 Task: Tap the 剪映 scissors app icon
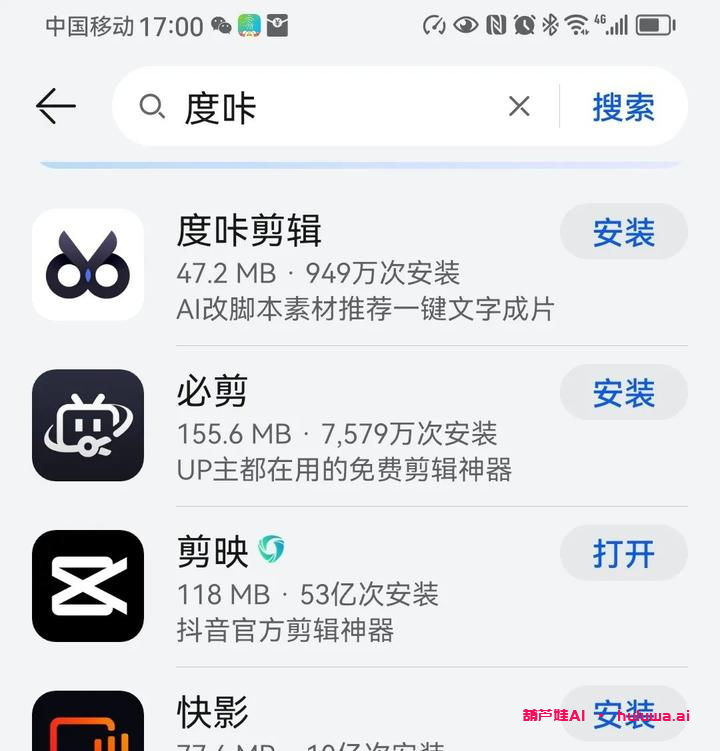(x=88, y=586)
